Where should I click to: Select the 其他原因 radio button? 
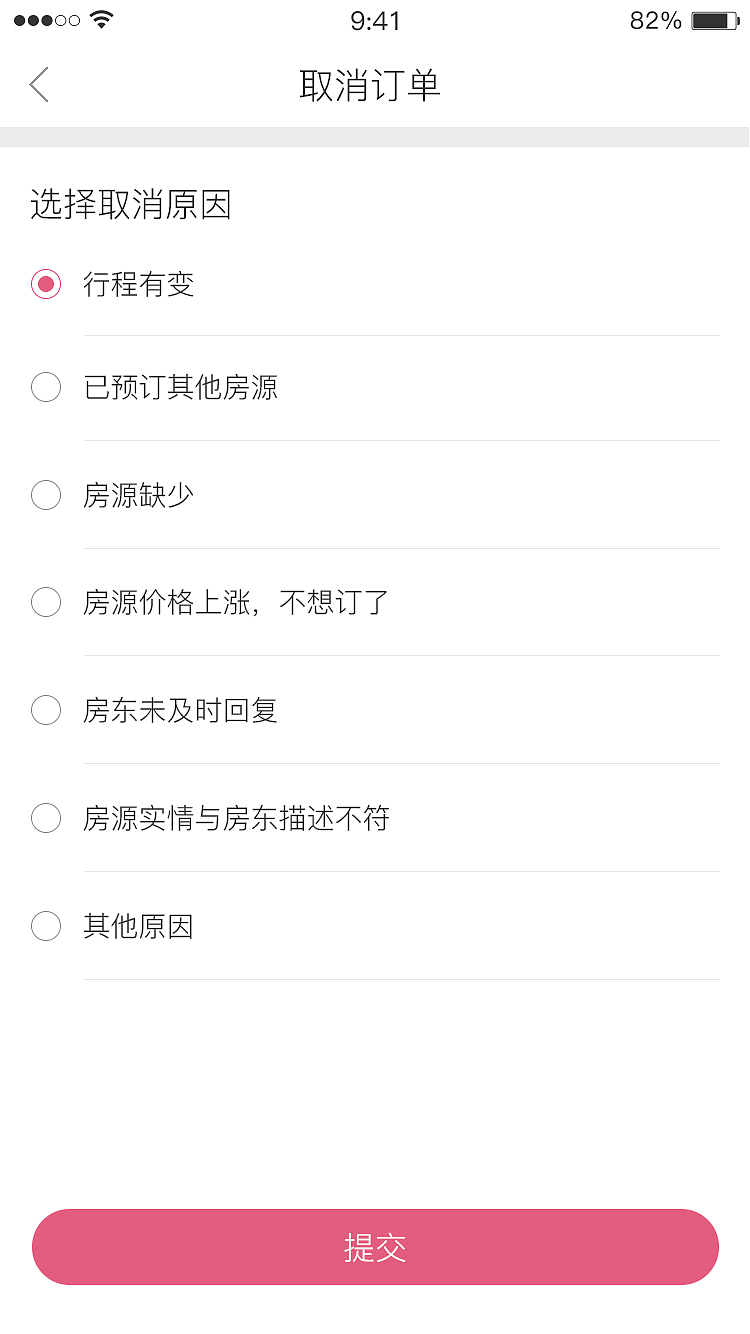[x=46, y=926]
